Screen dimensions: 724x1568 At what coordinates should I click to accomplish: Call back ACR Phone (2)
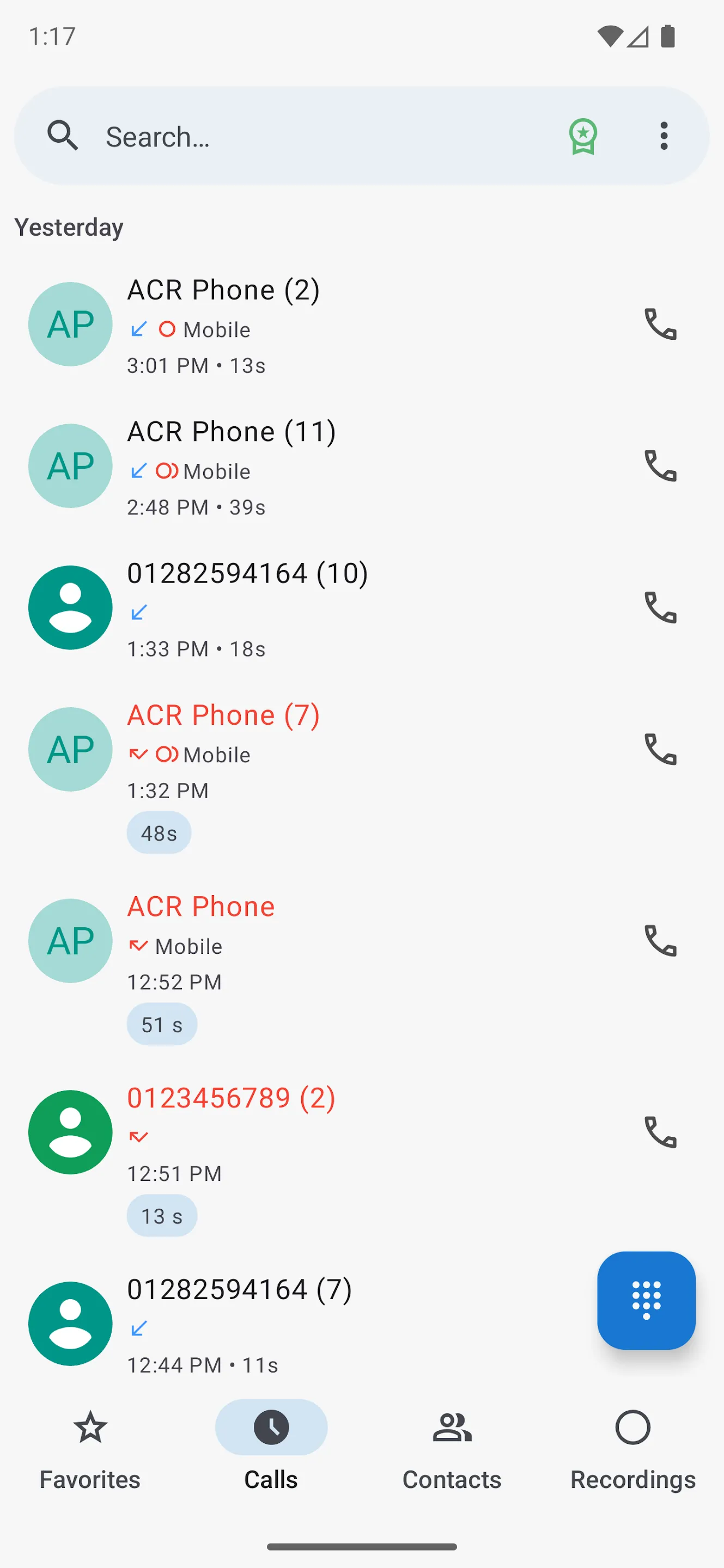[x=662, y=324]
